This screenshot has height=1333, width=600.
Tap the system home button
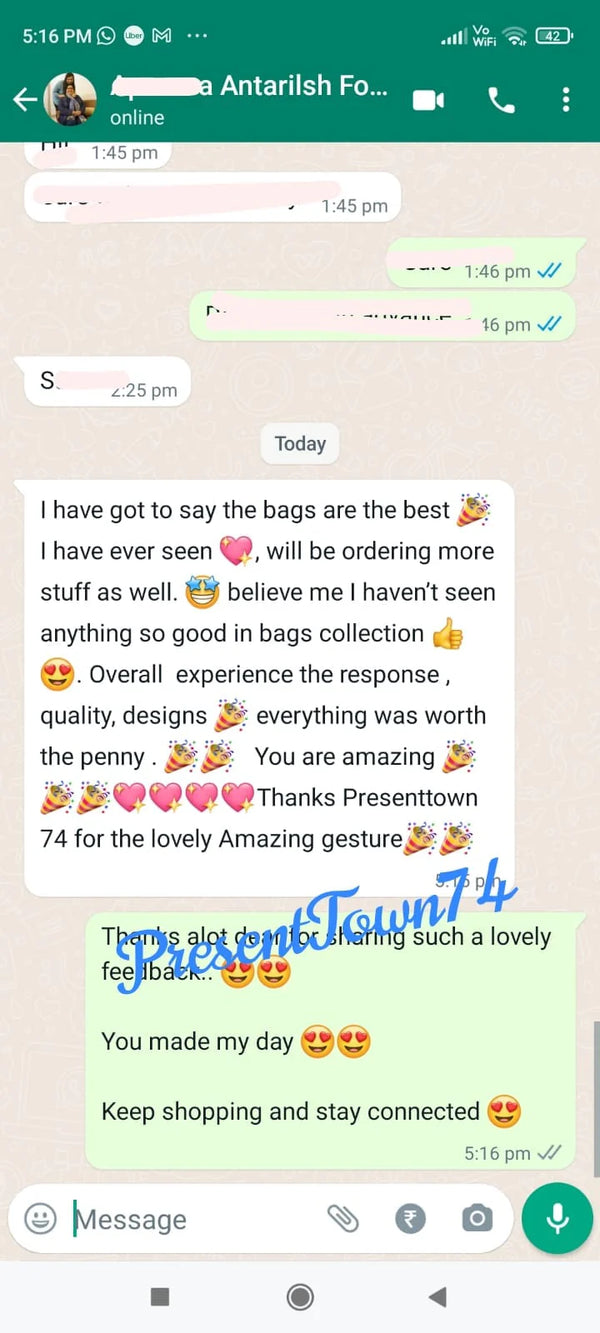point(300,1297)
